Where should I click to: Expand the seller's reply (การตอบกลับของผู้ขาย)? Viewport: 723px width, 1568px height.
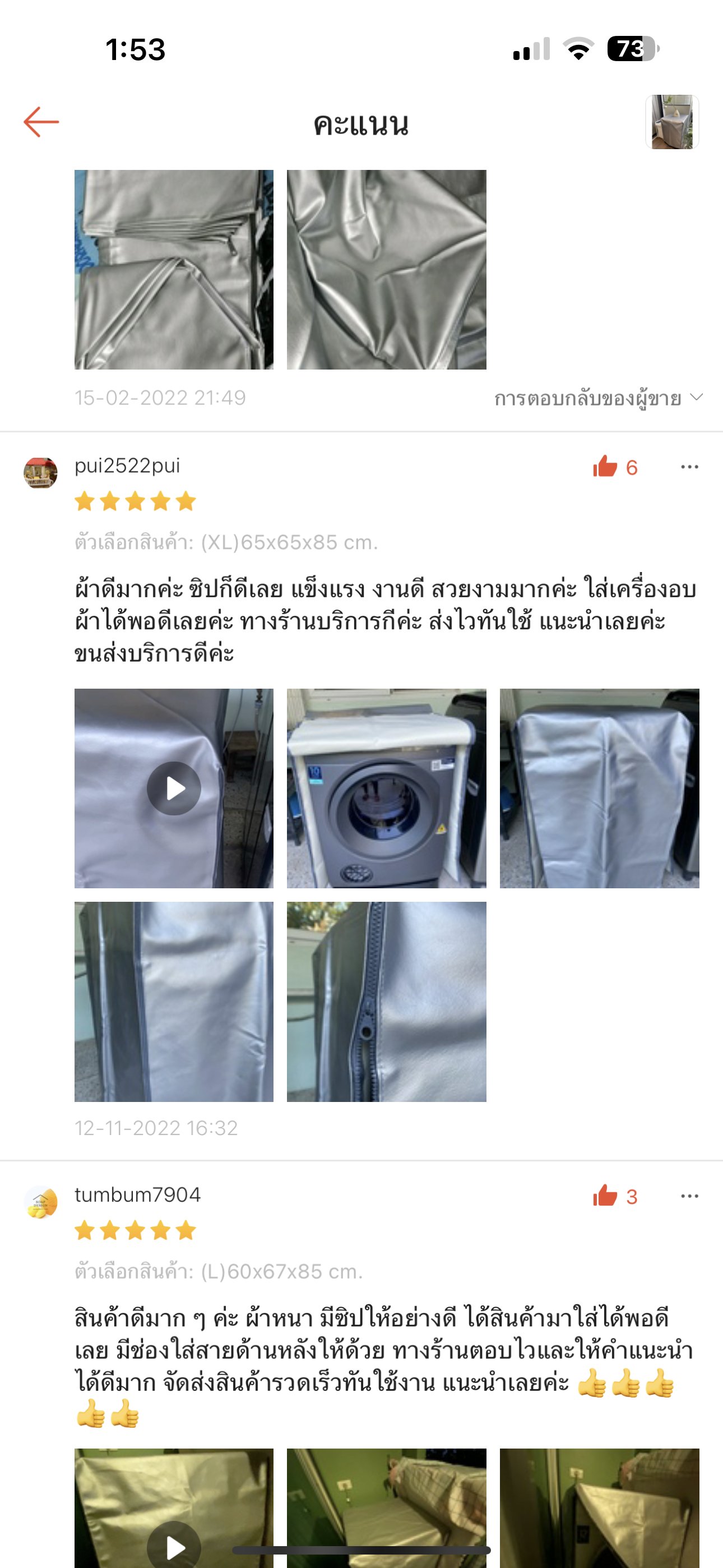(598, 398)
